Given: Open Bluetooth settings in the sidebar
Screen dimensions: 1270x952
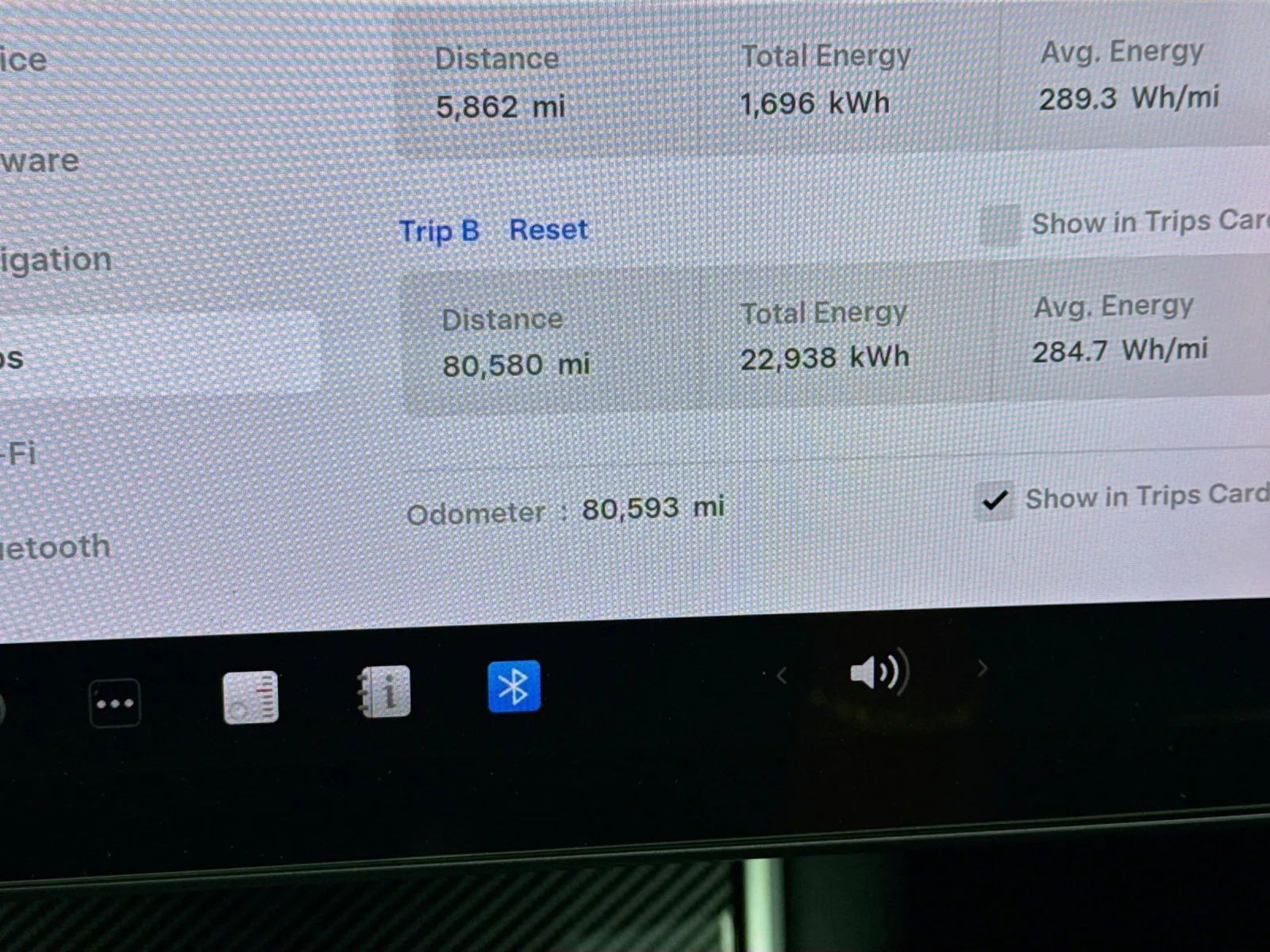Looking at the screenshot, I should click(x=54, y=547).
